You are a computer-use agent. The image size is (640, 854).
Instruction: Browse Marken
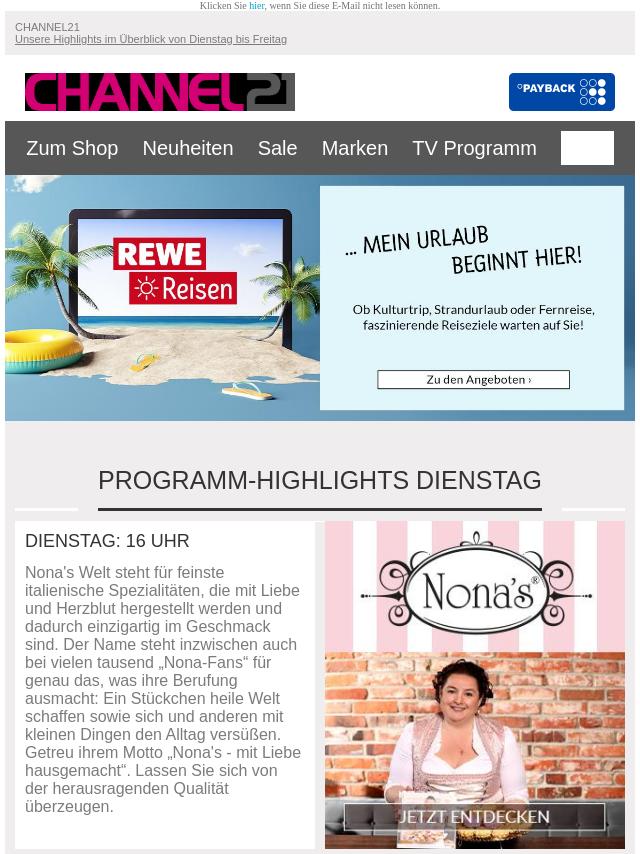click(354, 148)
